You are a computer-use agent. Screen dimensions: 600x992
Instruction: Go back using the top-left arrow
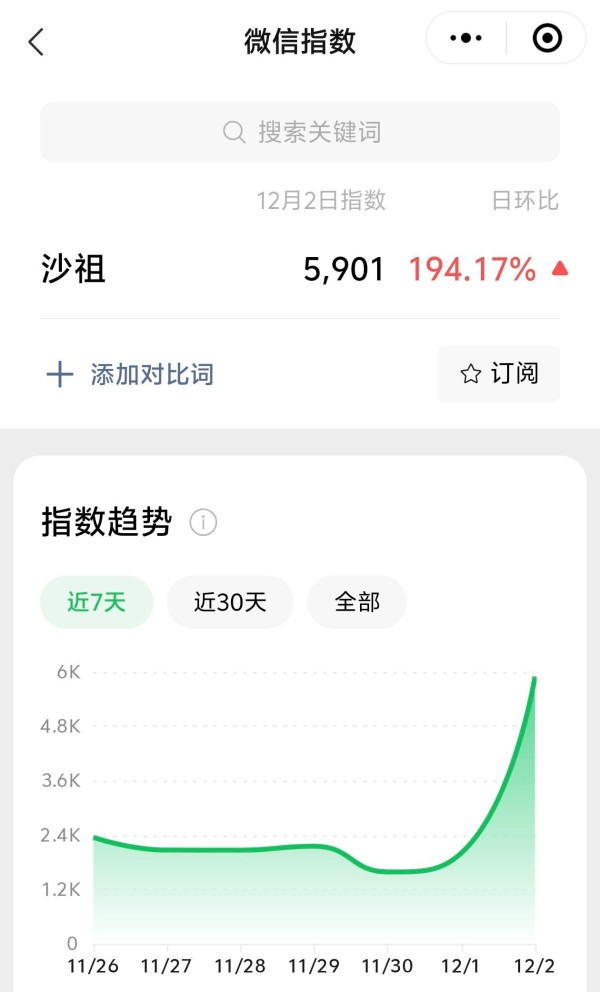pyautogui.click(x=36, y=42)
